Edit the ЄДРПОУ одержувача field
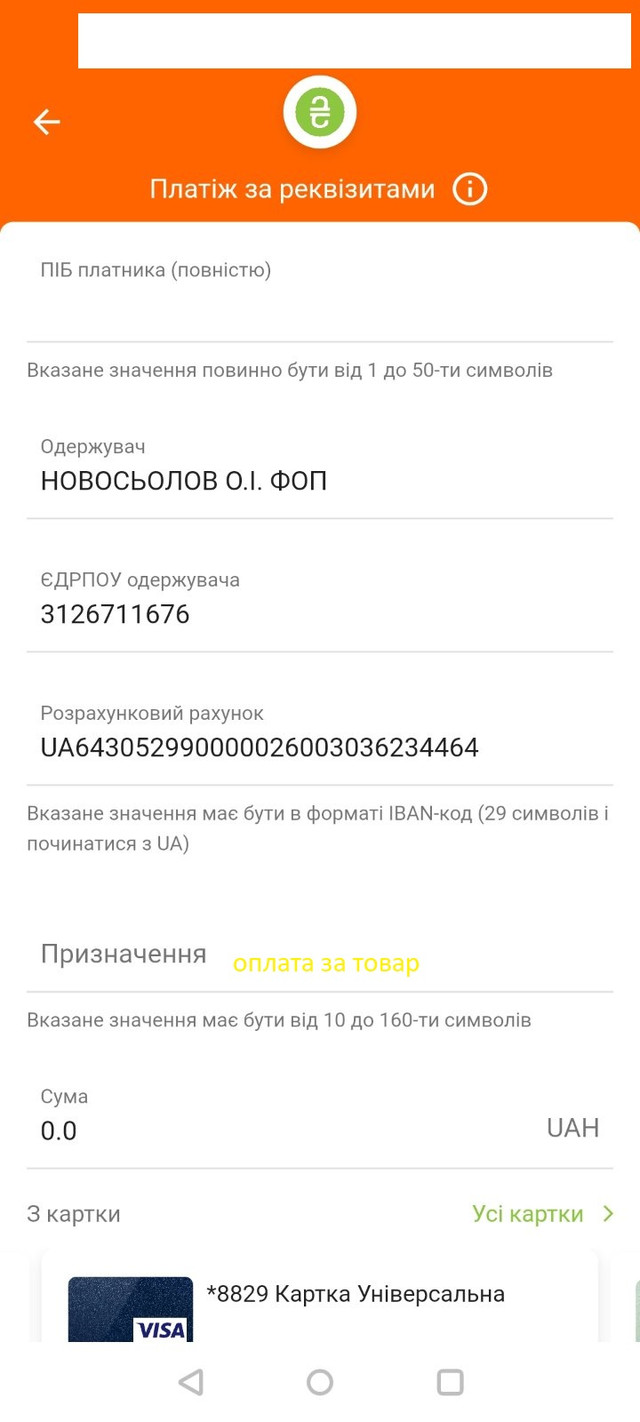 (320, 603)
